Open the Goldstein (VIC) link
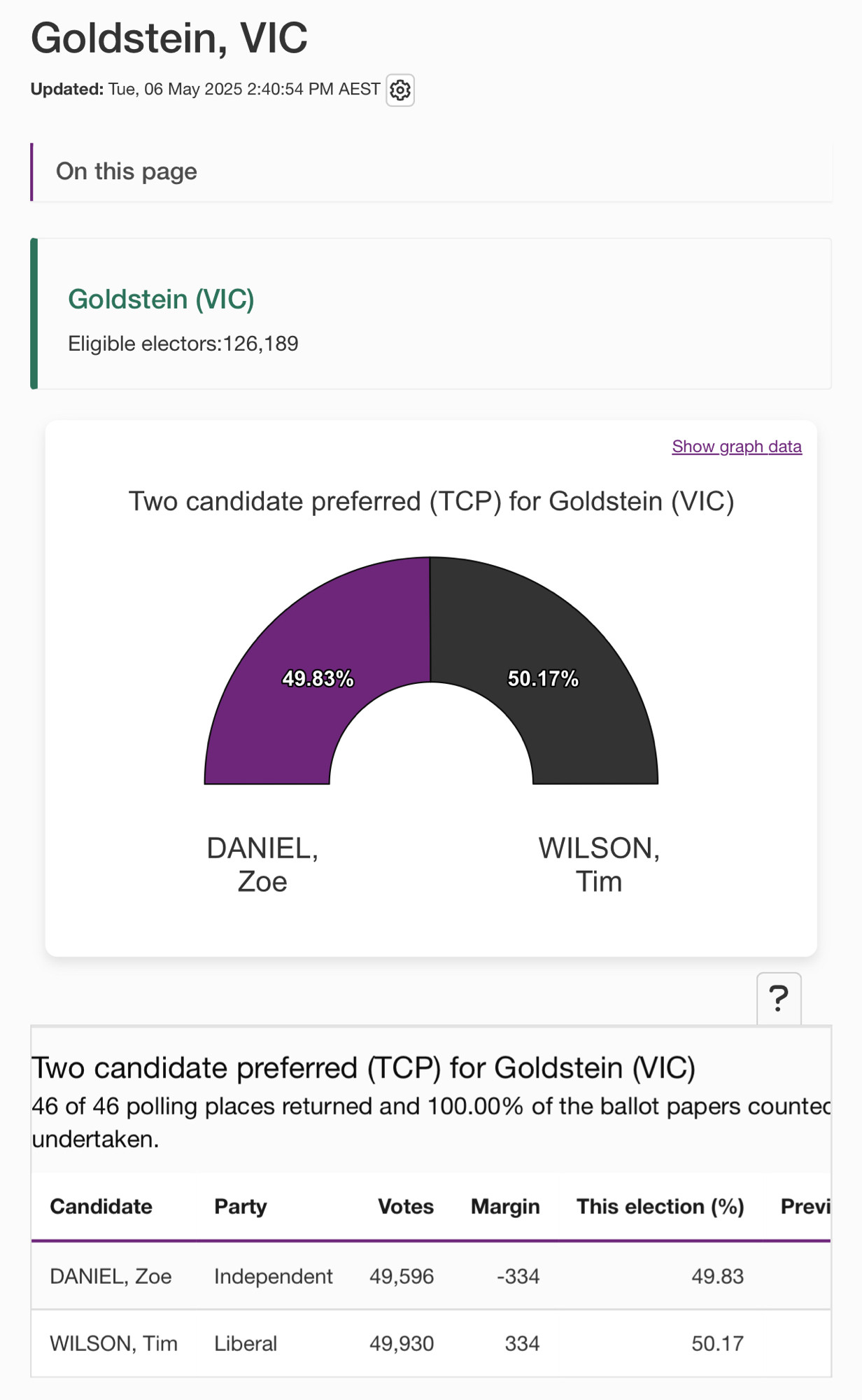The width and height of the screenshot is (862, 1400). click(x=161, y=300)
